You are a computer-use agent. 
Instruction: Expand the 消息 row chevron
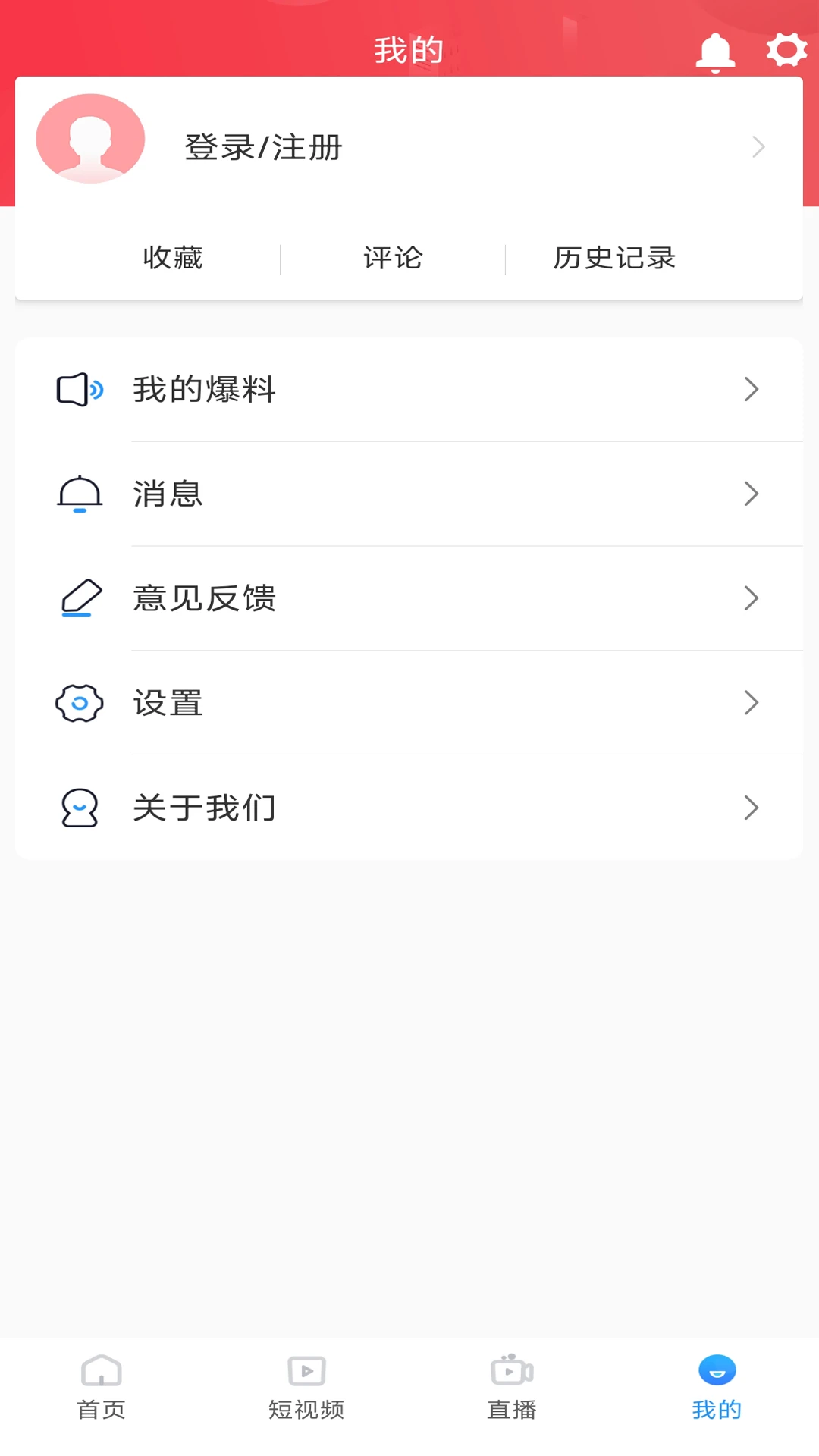tap(752, 494)
